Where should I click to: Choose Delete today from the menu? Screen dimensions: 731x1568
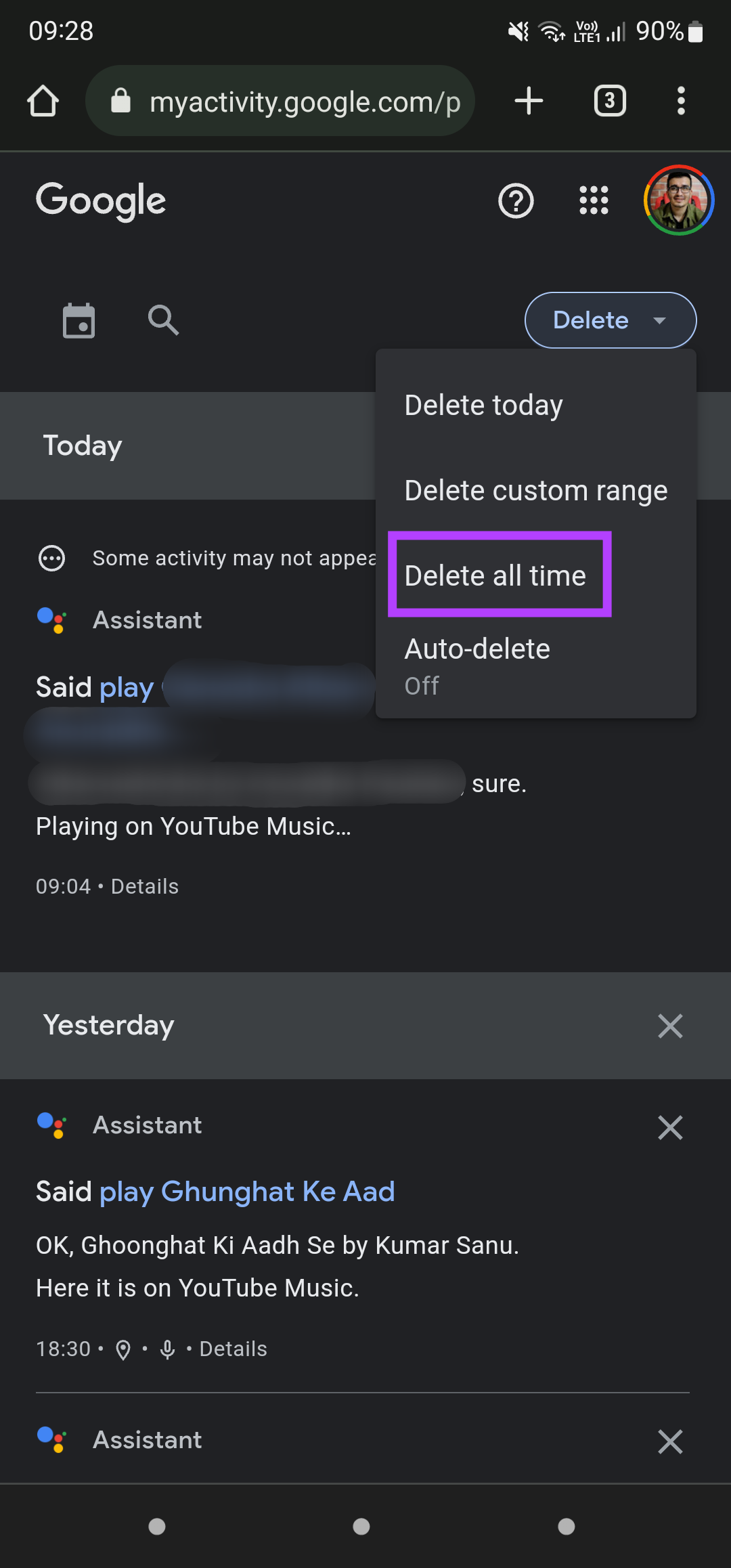[484, 406]
